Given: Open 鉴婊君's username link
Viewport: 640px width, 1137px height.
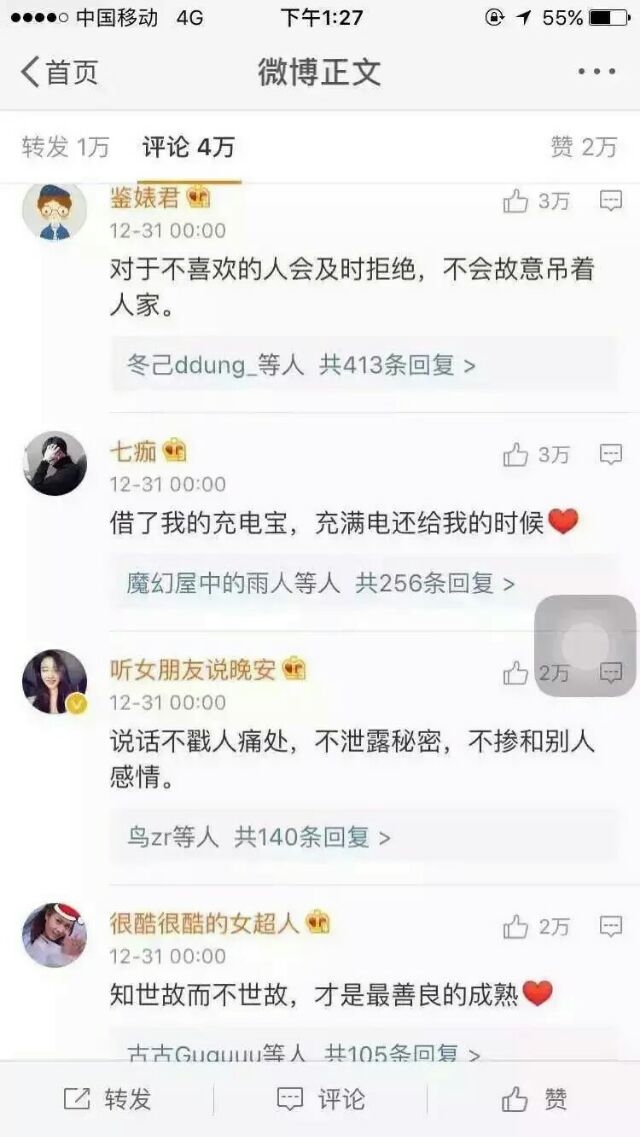Looking at the screenshot, I should point(144,198).
